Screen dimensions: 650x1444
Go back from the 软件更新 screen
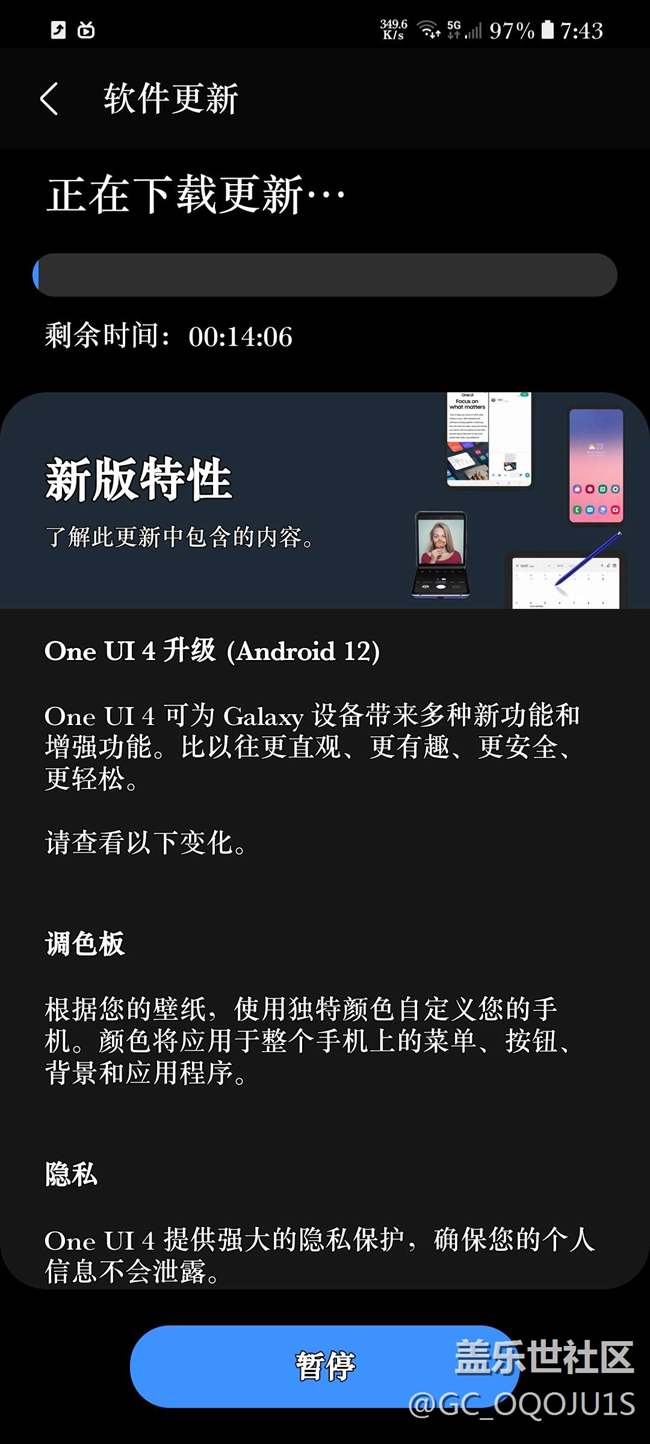pyautogui.click(x=49, y=99)
